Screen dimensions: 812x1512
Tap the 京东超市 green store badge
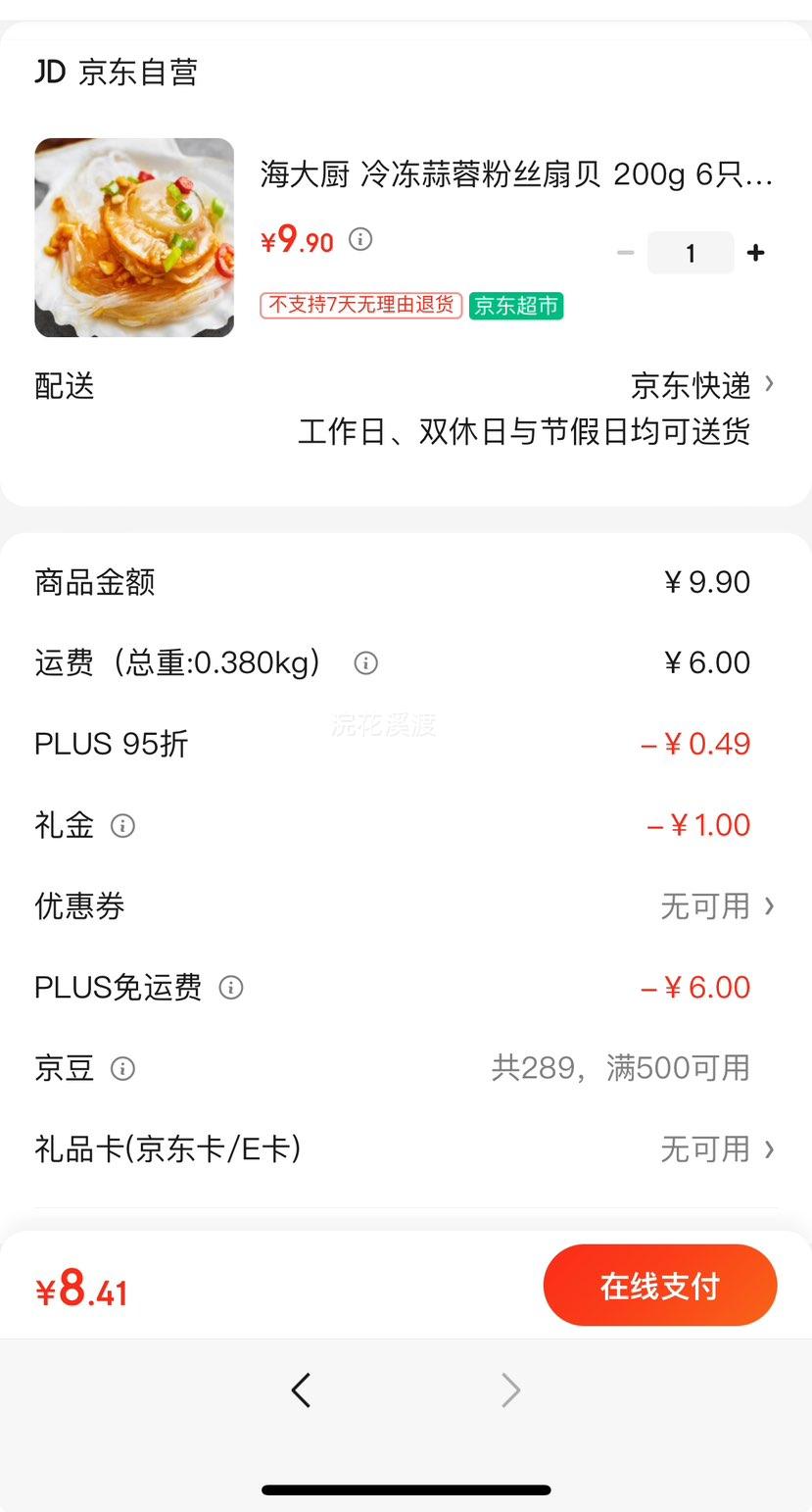[x=515, y=306]
